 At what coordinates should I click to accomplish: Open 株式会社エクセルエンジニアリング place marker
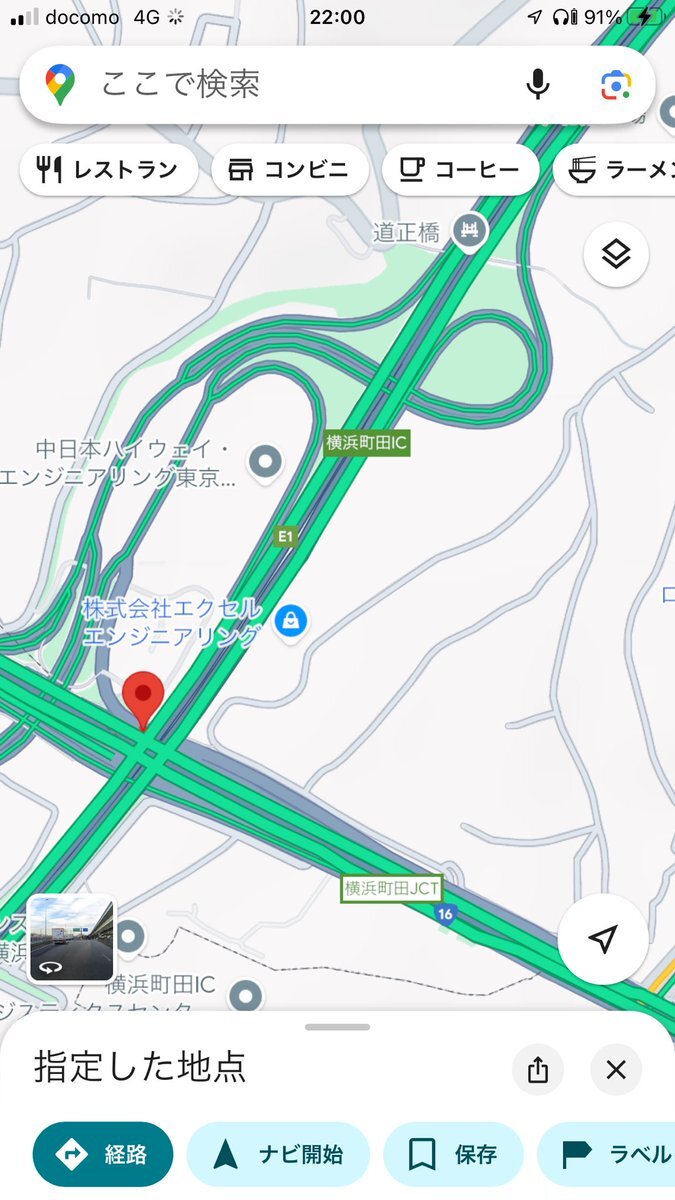click(x=291, y=621)
